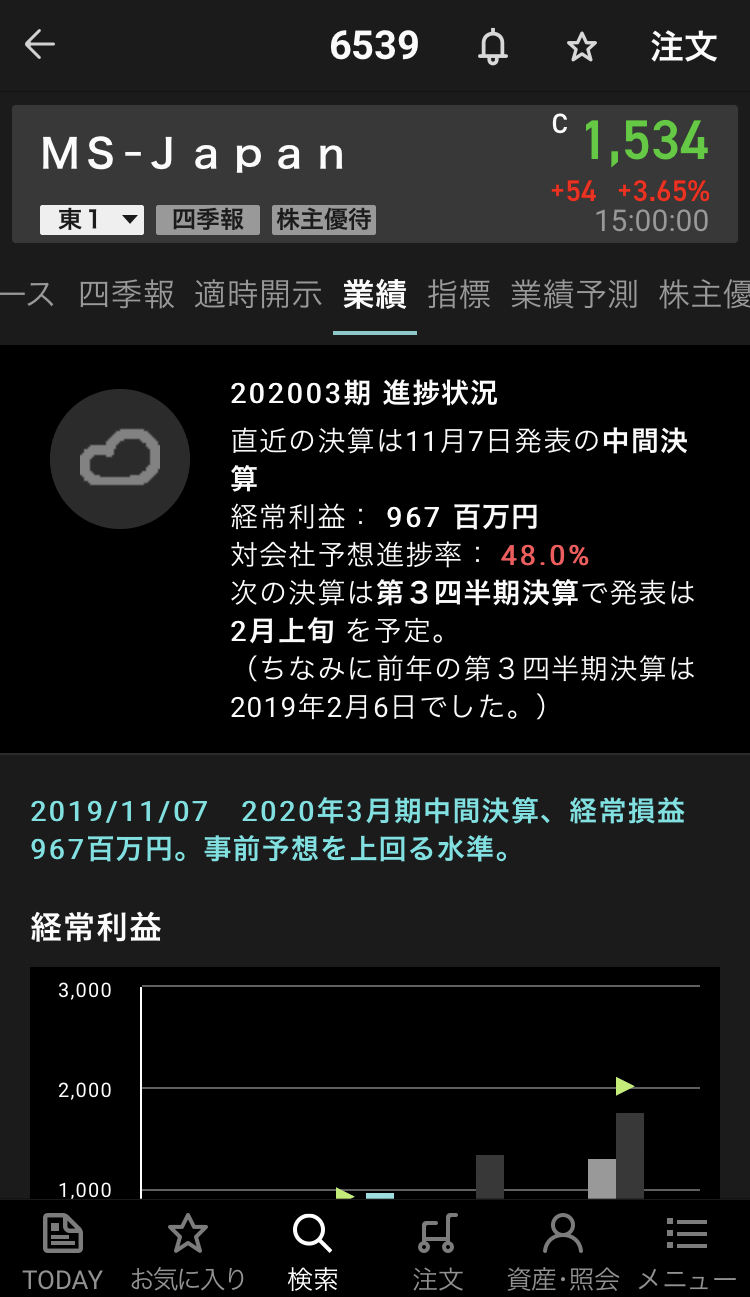Open the 2019/11/07 中間決算 news link
The image size is (750, 1297).
(357, 830)
